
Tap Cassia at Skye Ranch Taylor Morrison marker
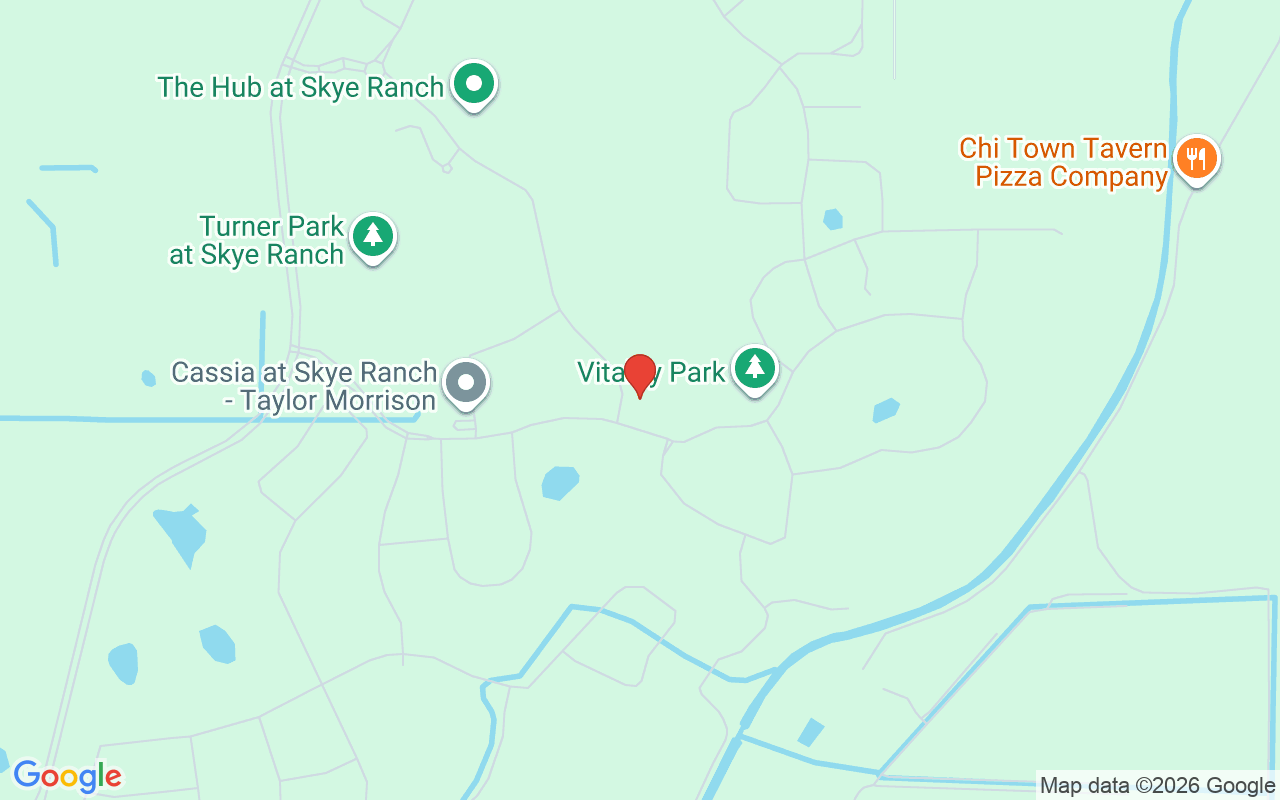click(x=465, y=383)
